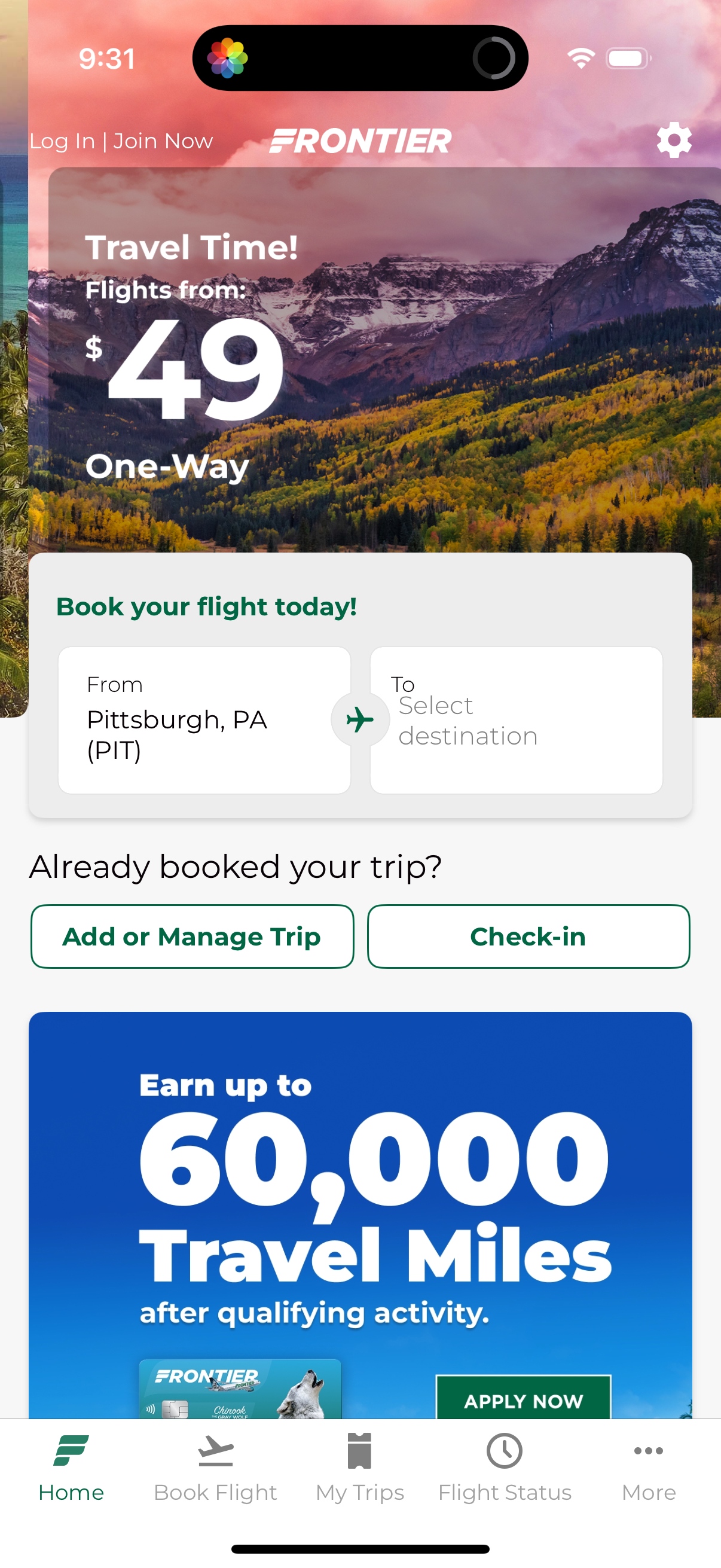
Task: Click the Add or Manage Trip button
Action: point(193,935)
